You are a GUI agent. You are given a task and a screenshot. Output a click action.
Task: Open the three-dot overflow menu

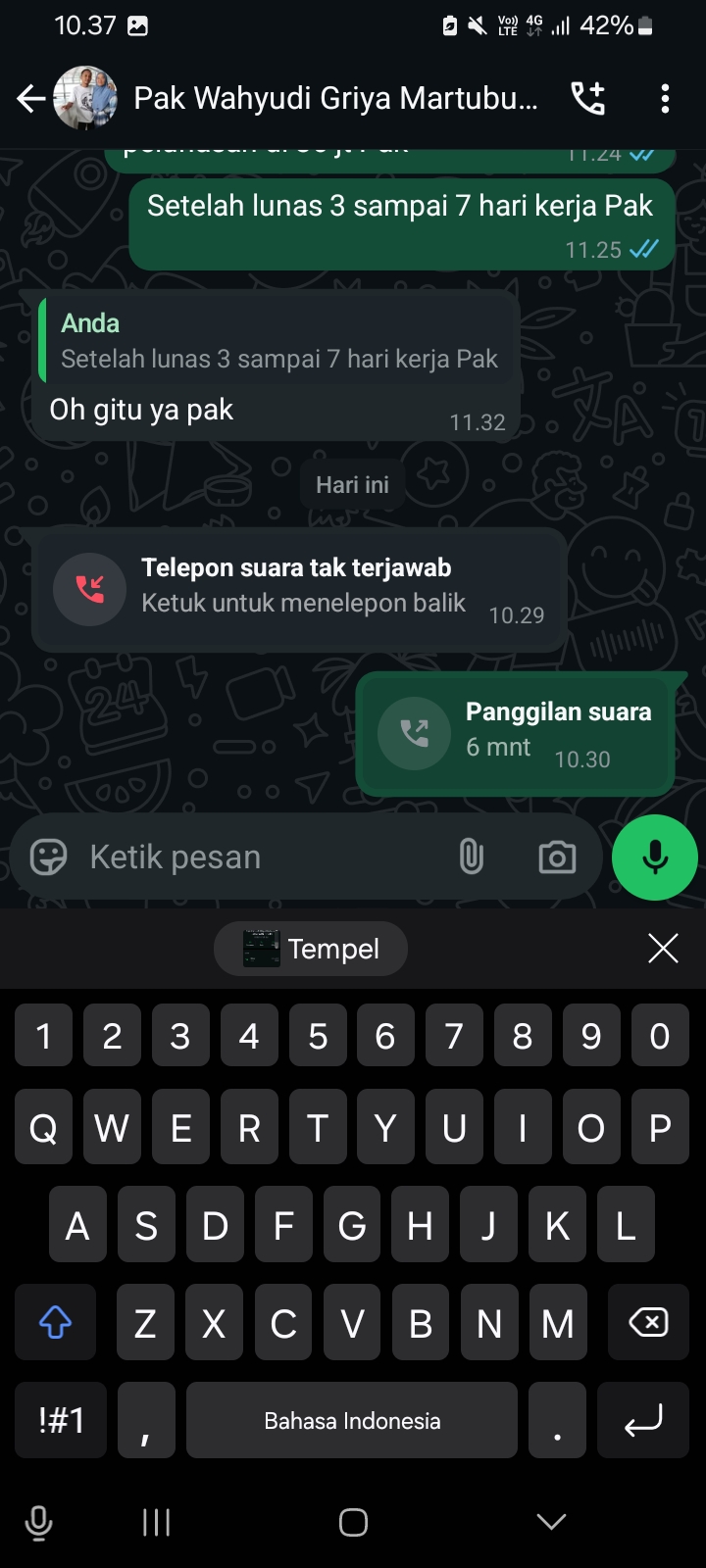(665, 98)
